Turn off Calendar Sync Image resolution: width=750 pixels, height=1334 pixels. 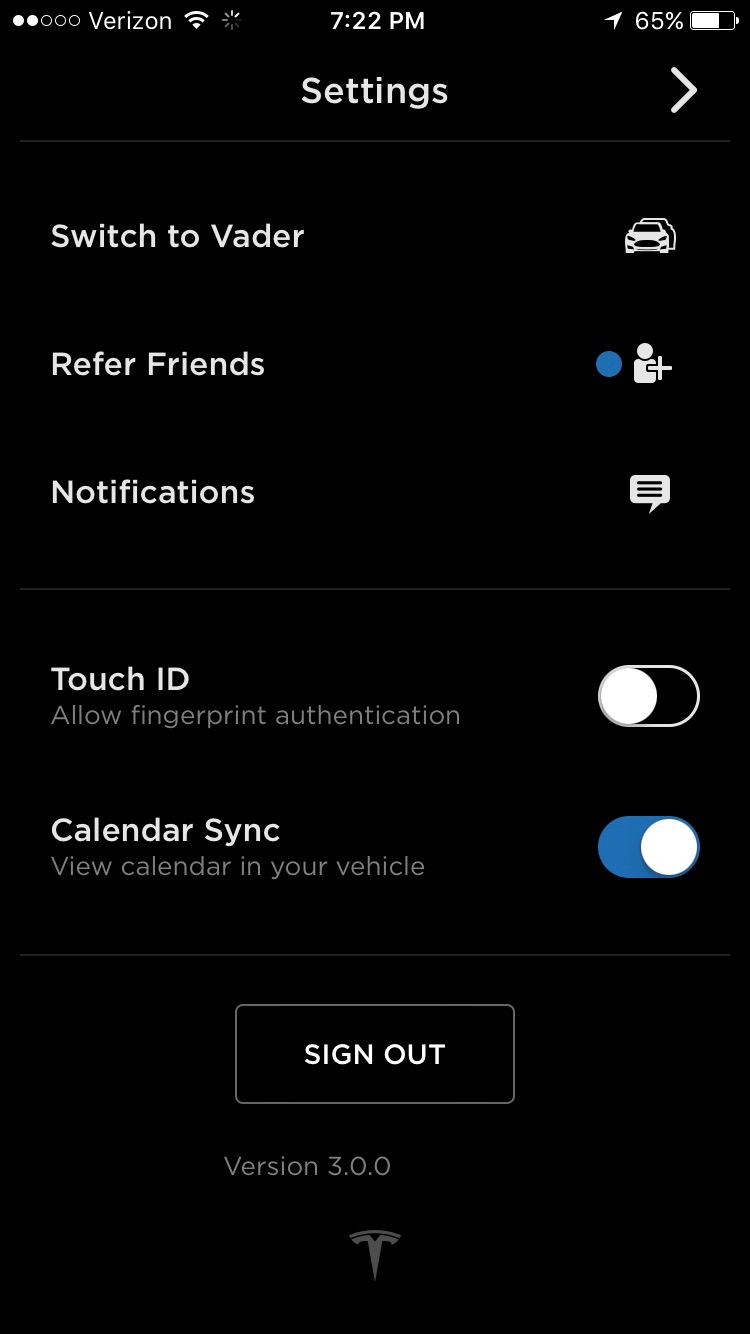tap(648, 847)
